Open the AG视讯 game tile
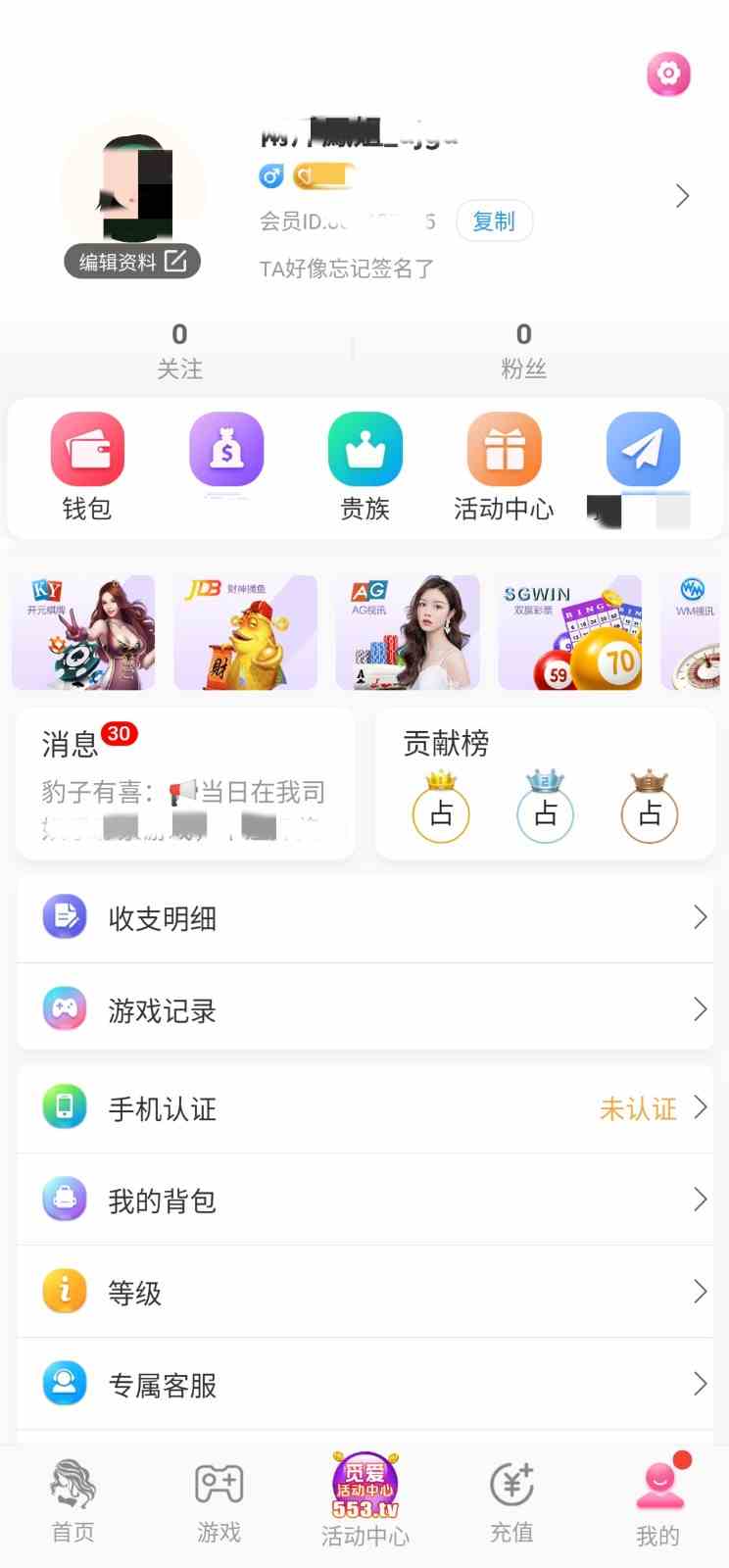 click(408, 632)
